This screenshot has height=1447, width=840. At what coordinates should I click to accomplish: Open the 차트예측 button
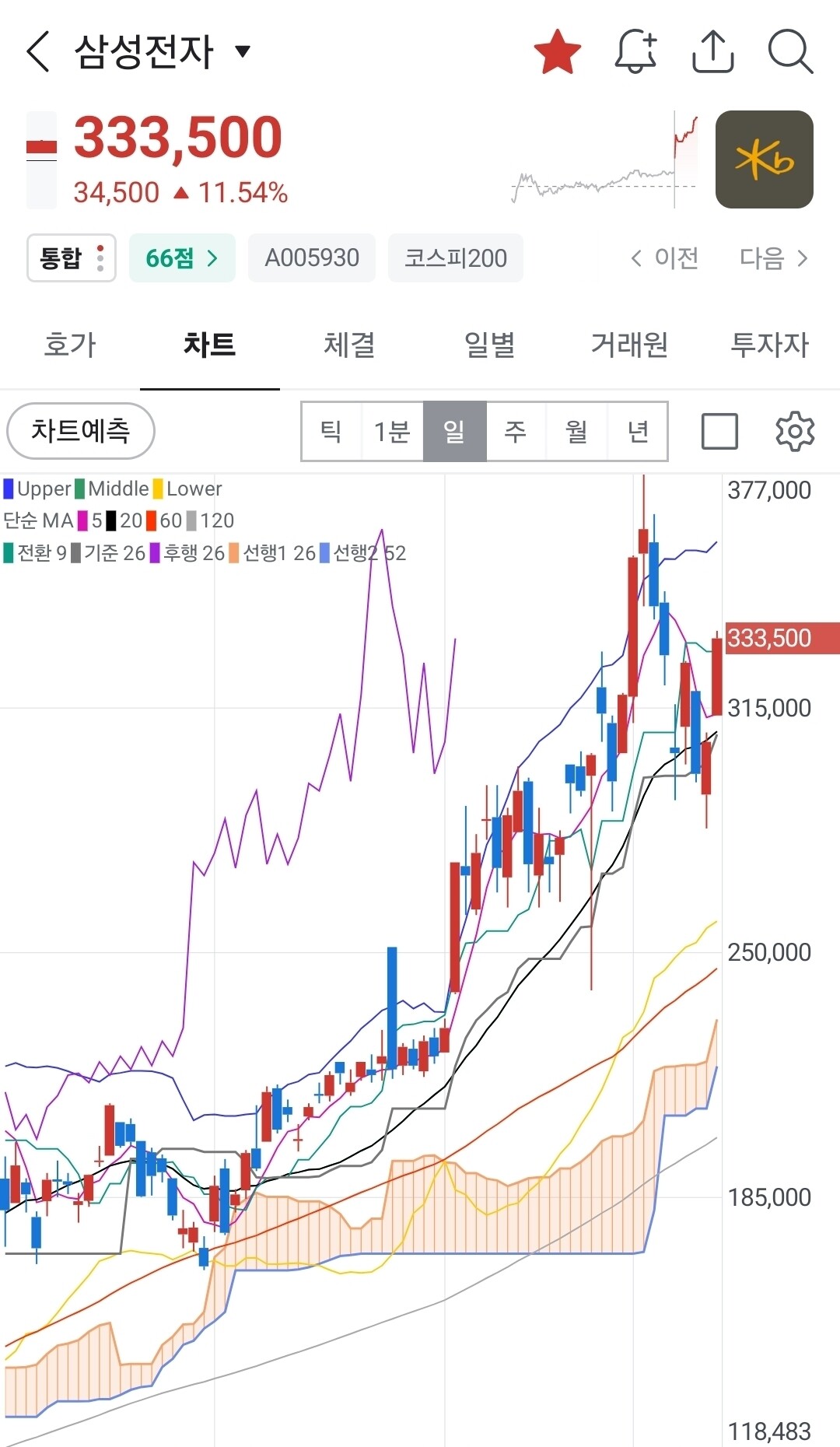[x=81, y=431]
